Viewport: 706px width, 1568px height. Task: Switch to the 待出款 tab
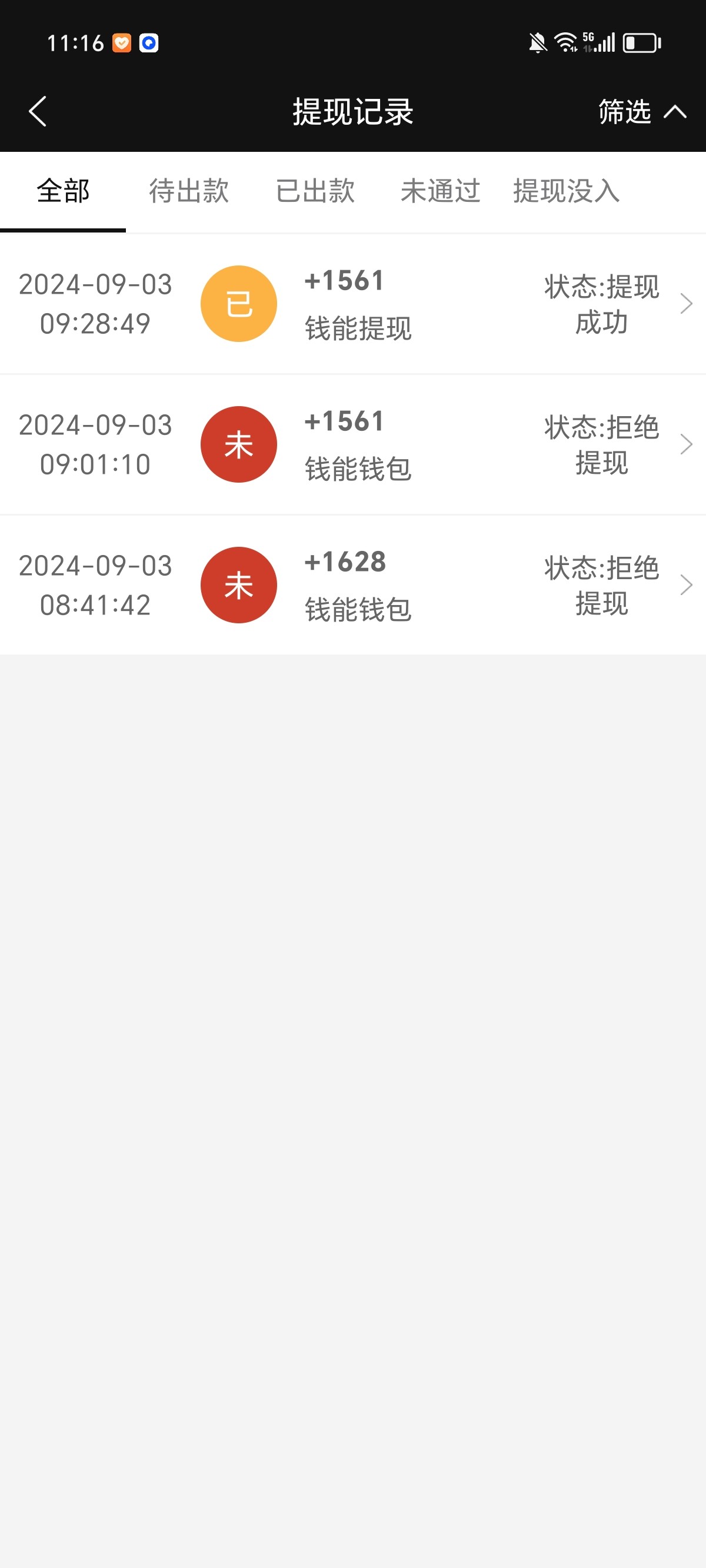[x=189, y=191]
